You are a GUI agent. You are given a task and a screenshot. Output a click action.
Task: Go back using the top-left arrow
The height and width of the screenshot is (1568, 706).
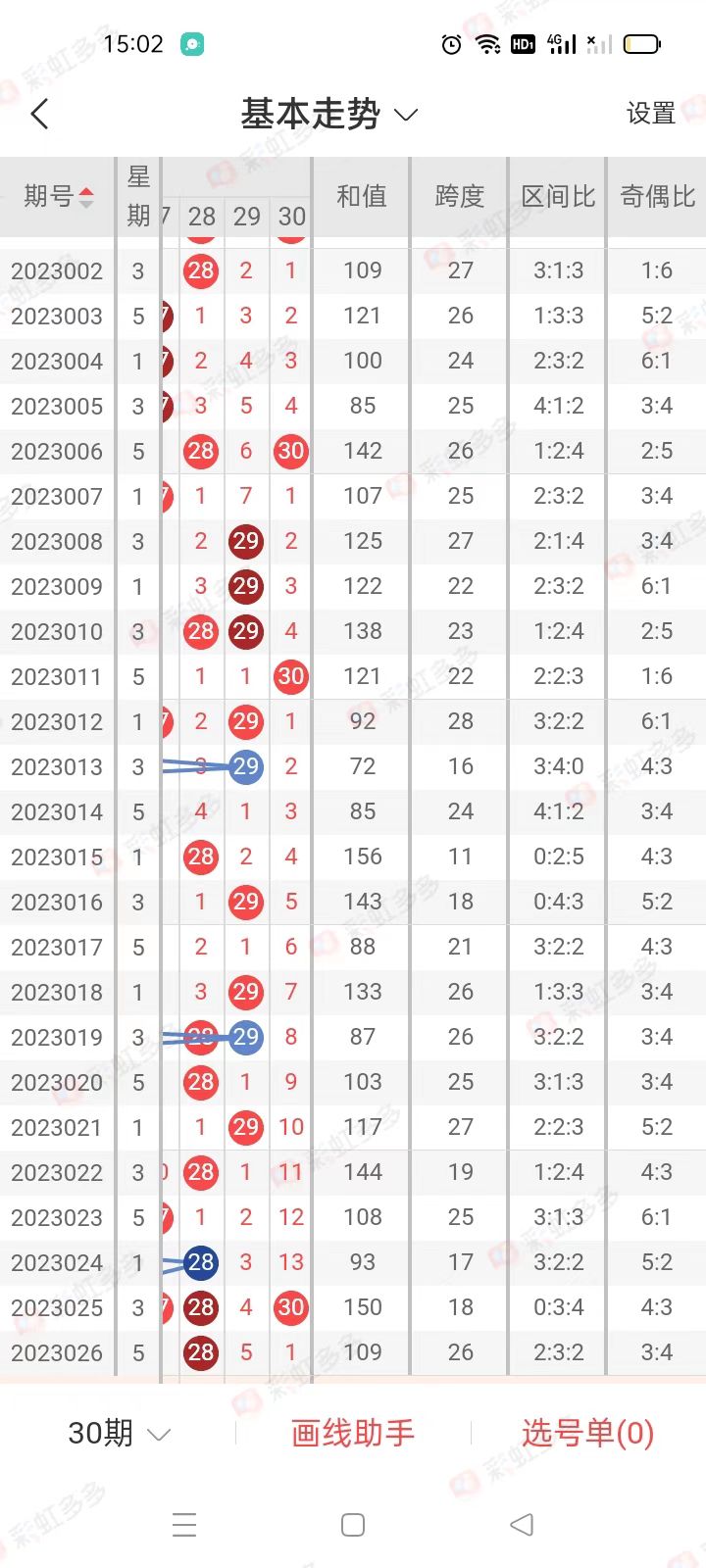pos(40,115)
